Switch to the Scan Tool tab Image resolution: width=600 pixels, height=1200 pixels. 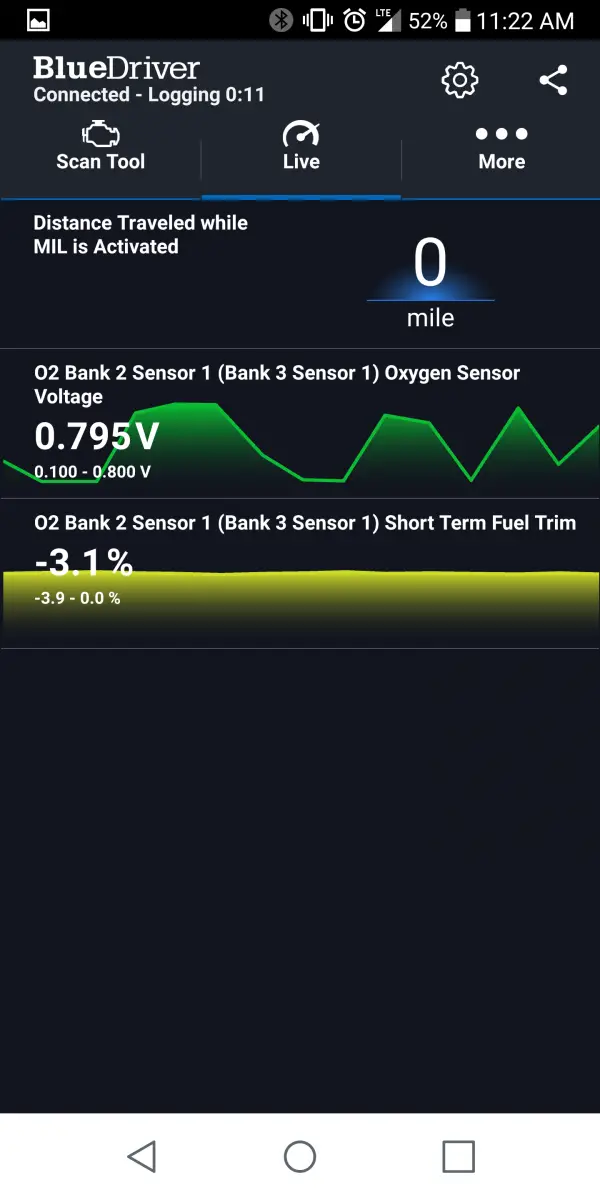coord(100,148)
